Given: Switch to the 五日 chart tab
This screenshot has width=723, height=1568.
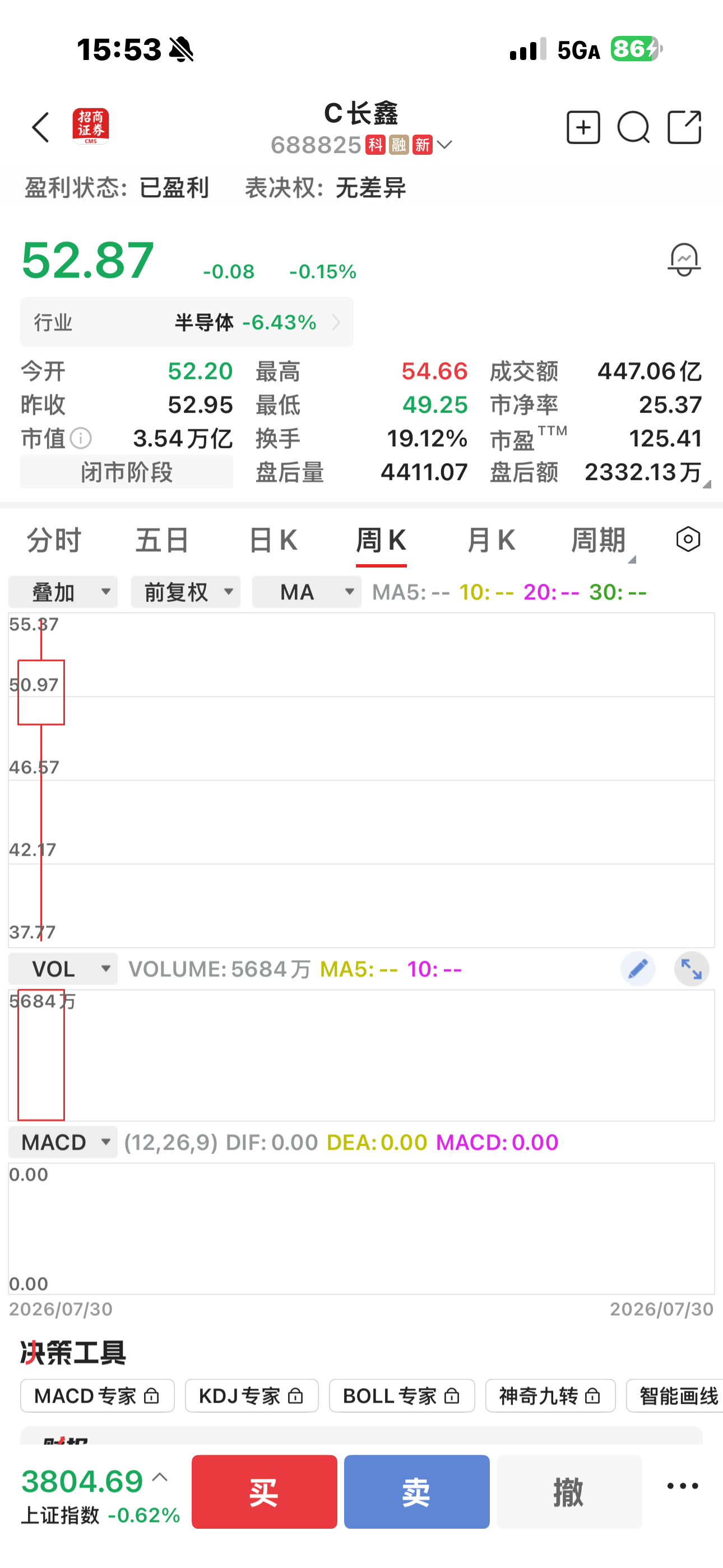Looking at the screenshot, I should click(x=163, y=541).
